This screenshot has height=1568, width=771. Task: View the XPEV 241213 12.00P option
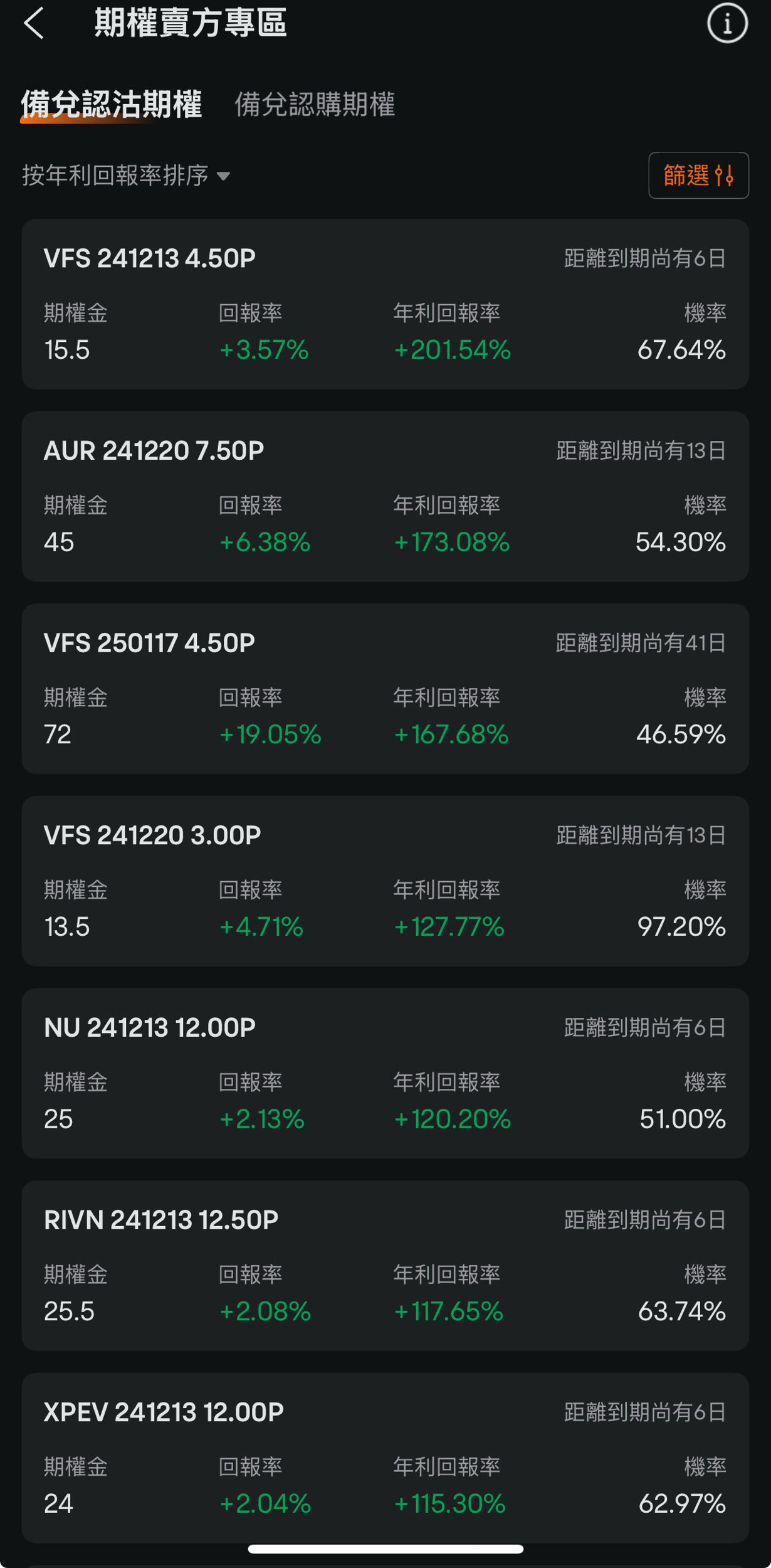[385, 1458]
